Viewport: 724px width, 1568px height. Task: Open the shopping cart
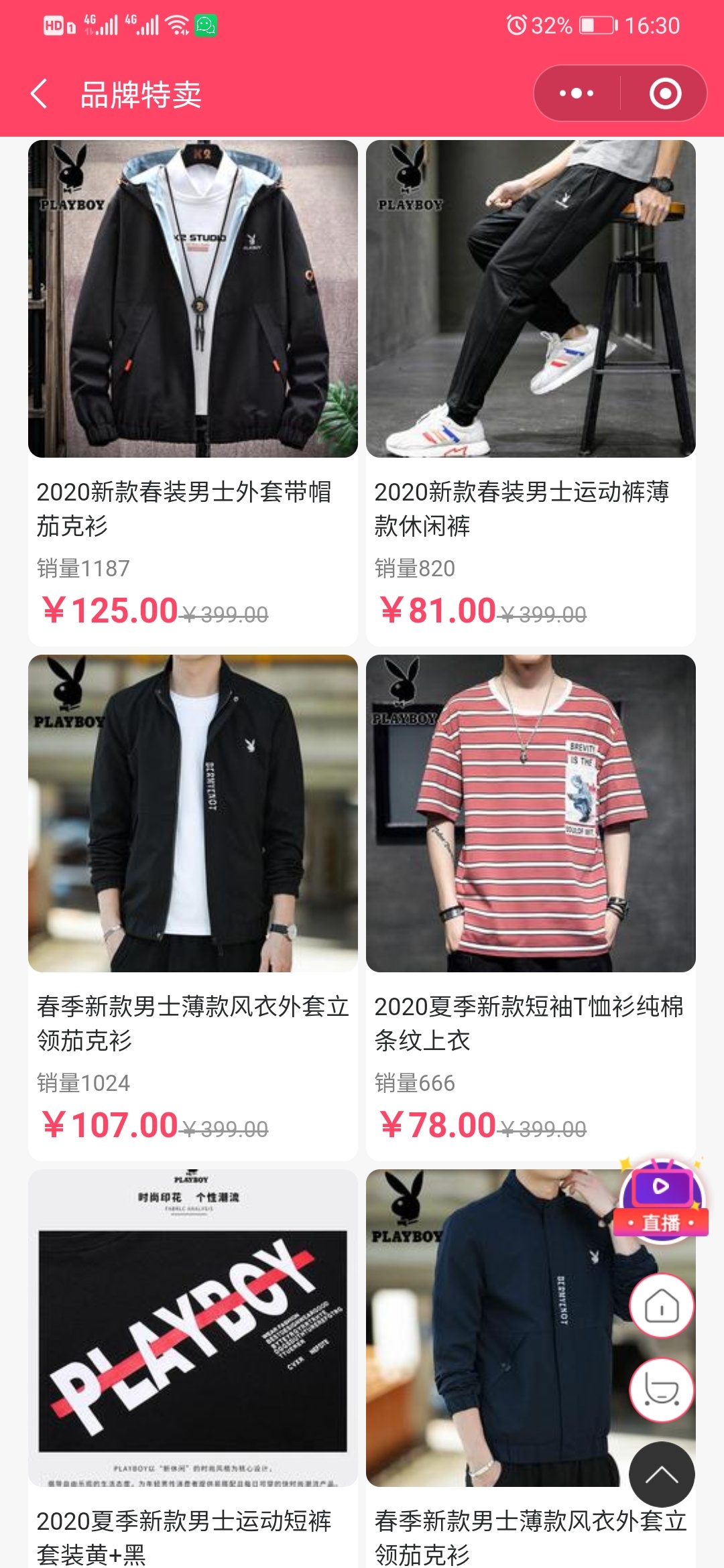[662, 1390]
